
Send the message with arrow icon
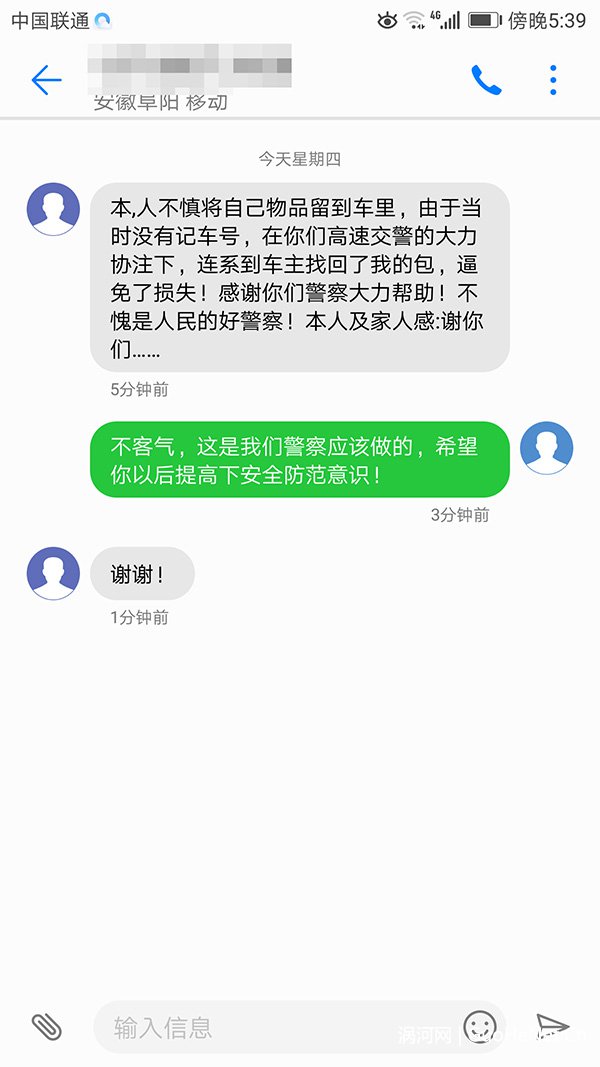(552, 1025)
